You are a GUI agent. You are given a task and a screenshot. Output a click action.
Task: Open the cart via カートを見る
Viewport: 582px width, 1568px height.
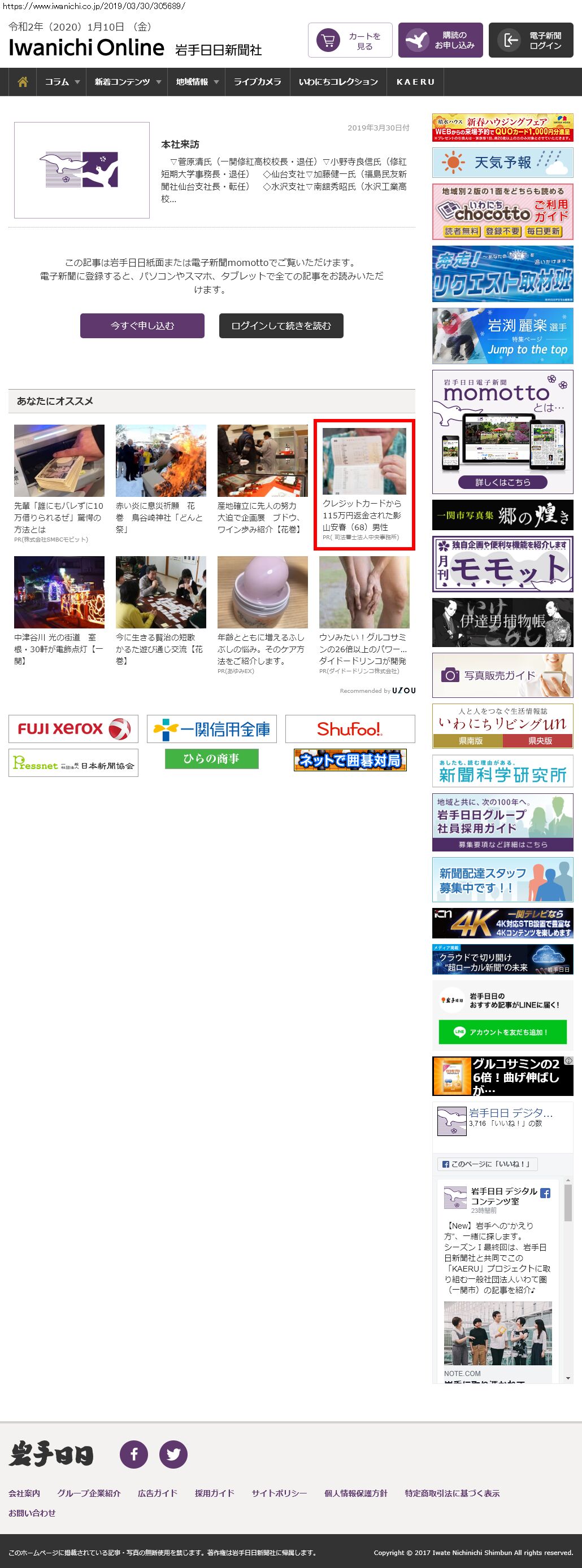[350, 40]
